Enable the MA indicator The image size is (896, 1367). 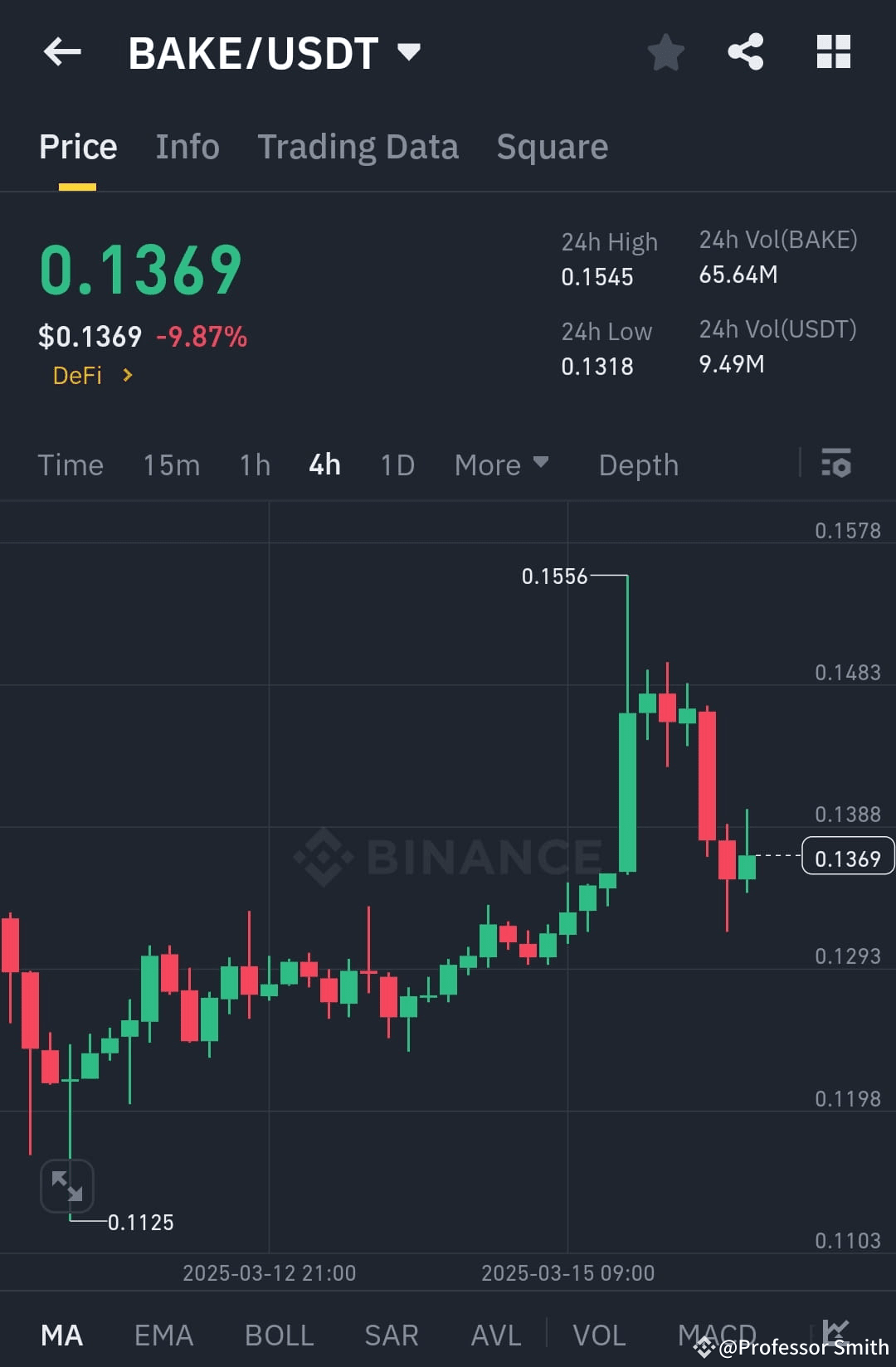point(62,1334)
